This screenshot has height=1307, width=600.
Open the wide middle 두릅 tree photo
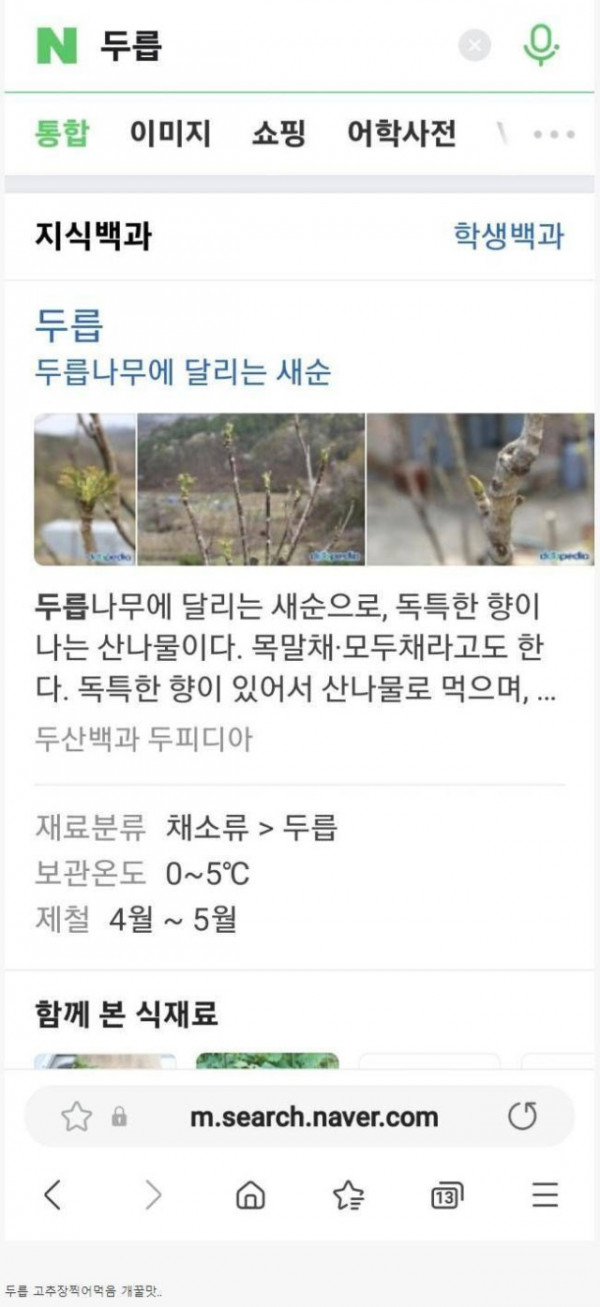point(251,489)
